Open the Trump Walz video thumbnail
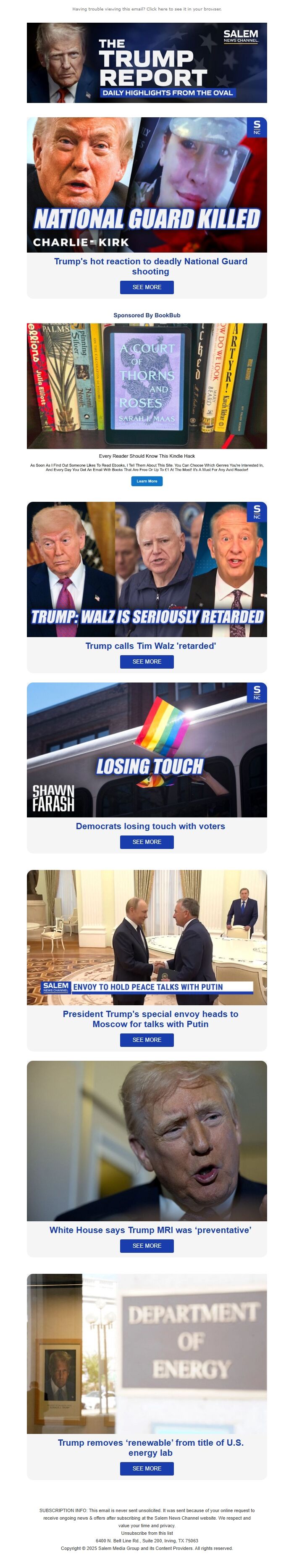 click(x=147, y=569)
